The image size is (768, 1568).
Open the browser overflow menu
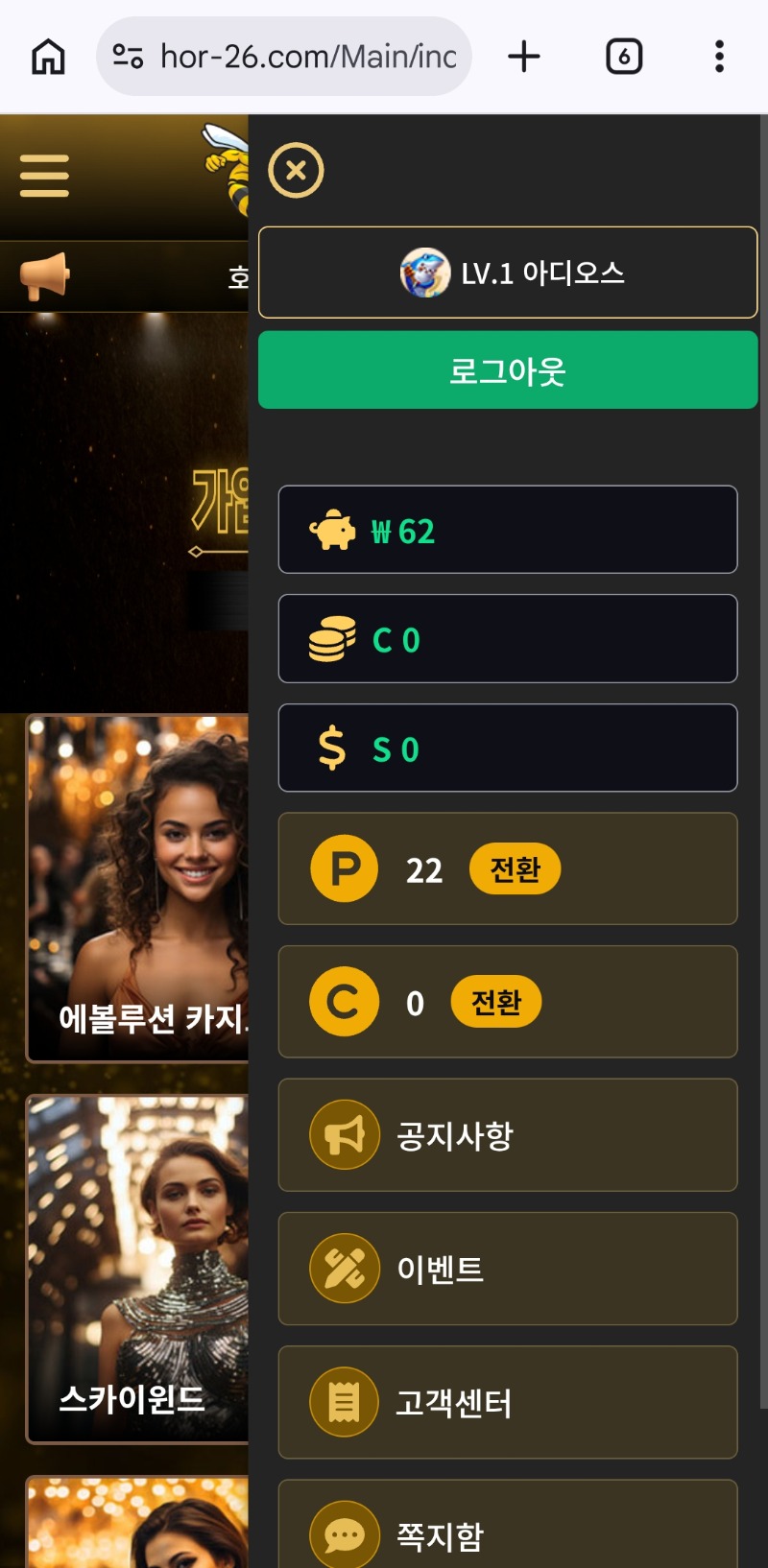(x=719, y=57)
